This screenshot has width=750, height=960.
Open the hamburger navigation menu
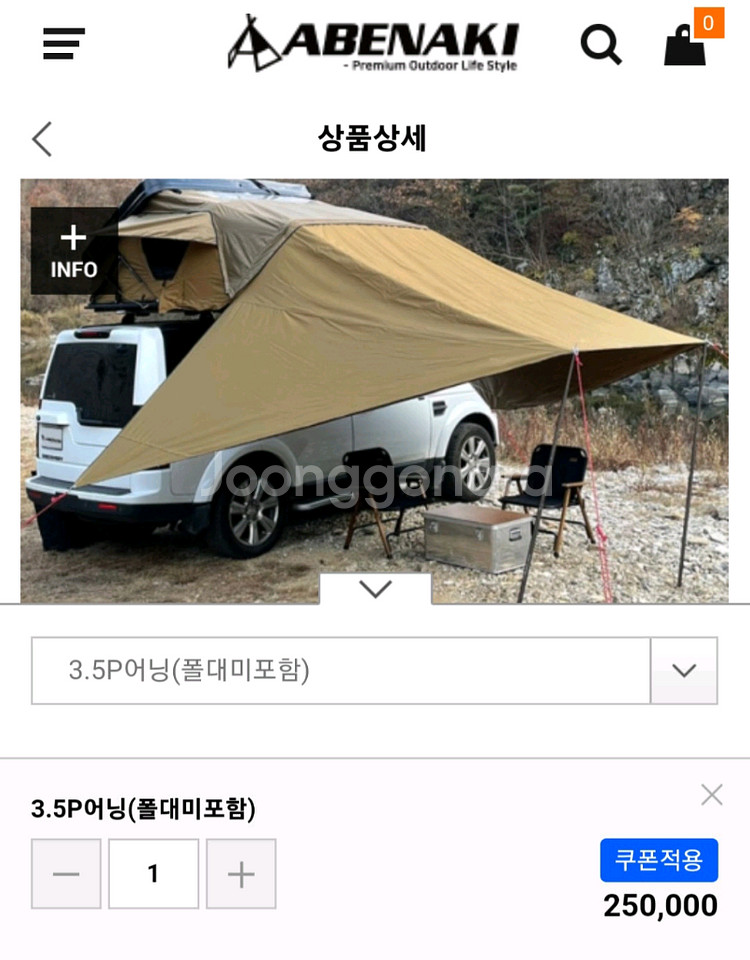pyautogui.click(x=61, y=44)
